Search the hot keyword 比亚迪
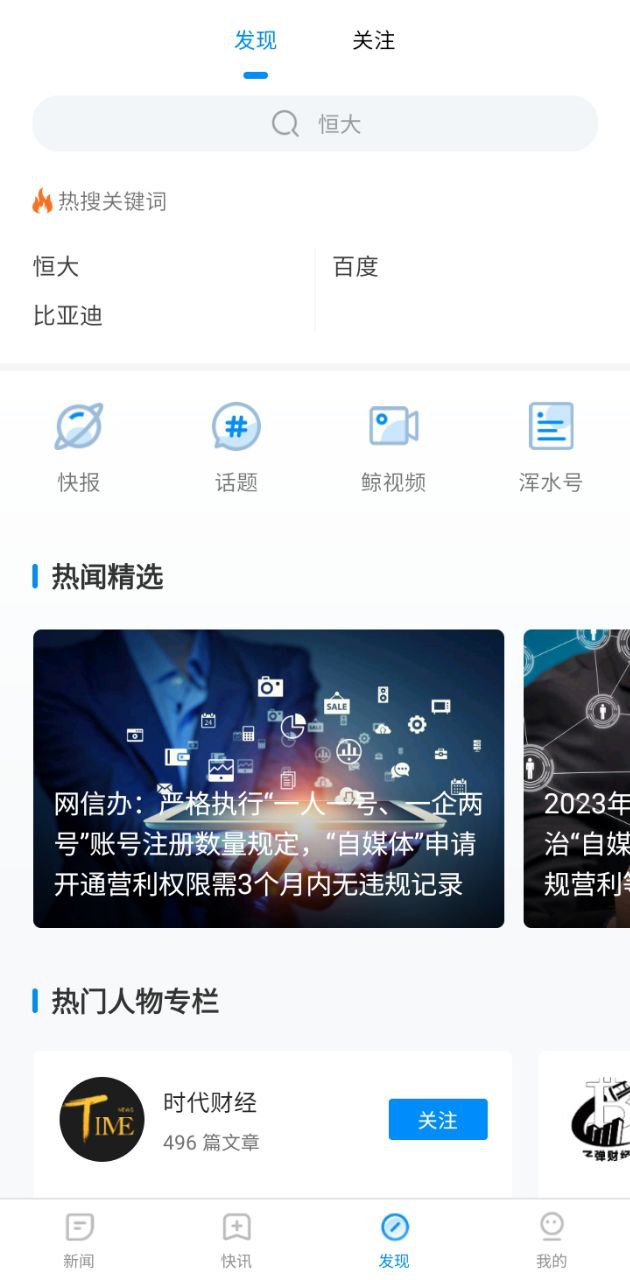Viewport: 630px width, 1280px height. 68,316
